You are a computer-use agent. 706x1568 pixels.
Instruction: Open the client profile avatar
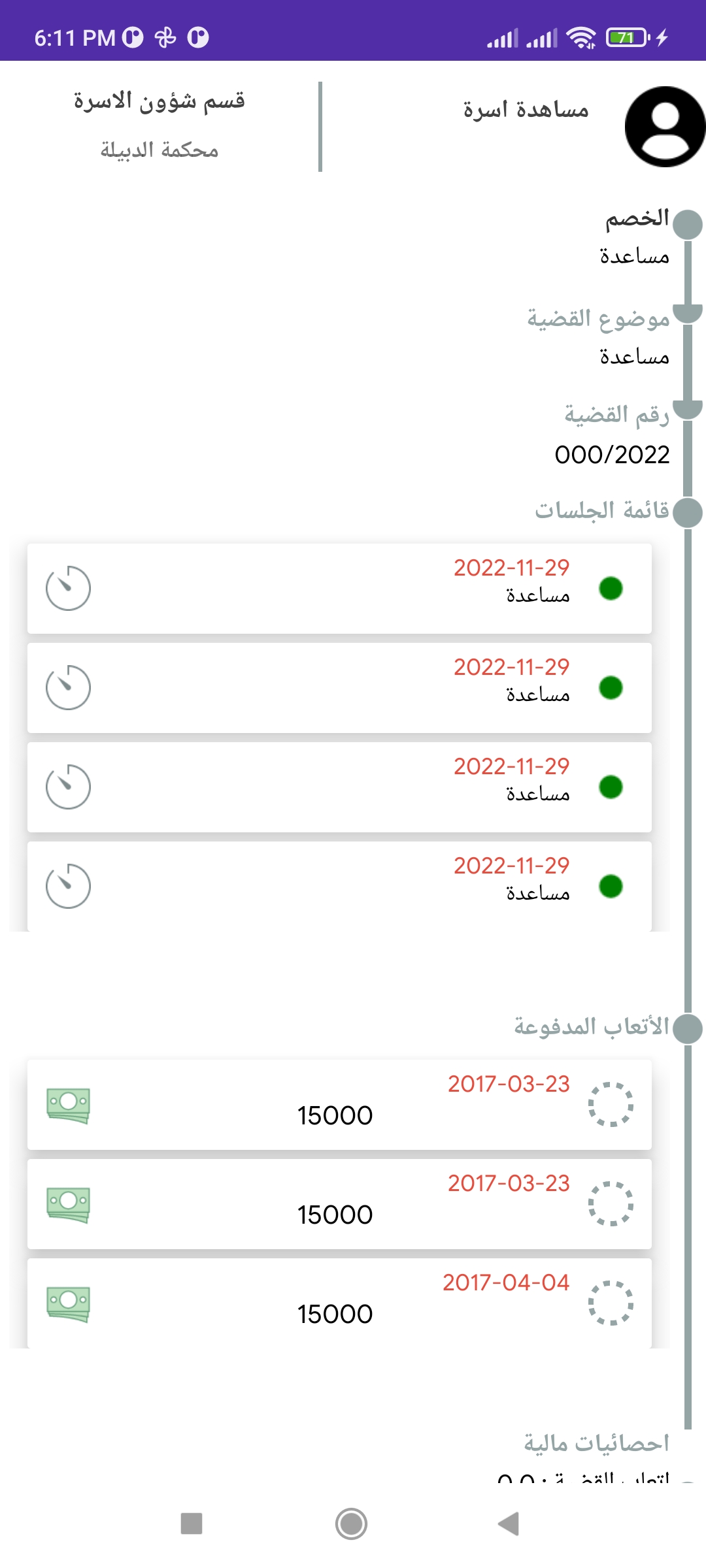[665, 127]
